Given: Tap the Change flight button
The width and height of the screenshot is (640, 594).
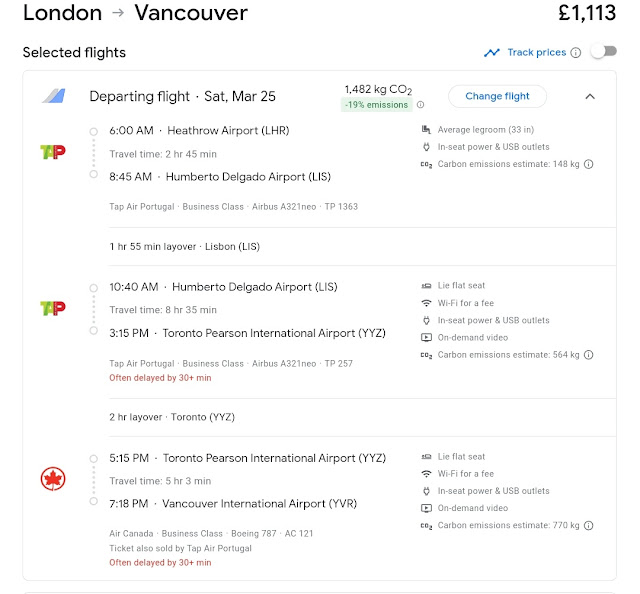Looking at the screenshot, I should (497, 96).
